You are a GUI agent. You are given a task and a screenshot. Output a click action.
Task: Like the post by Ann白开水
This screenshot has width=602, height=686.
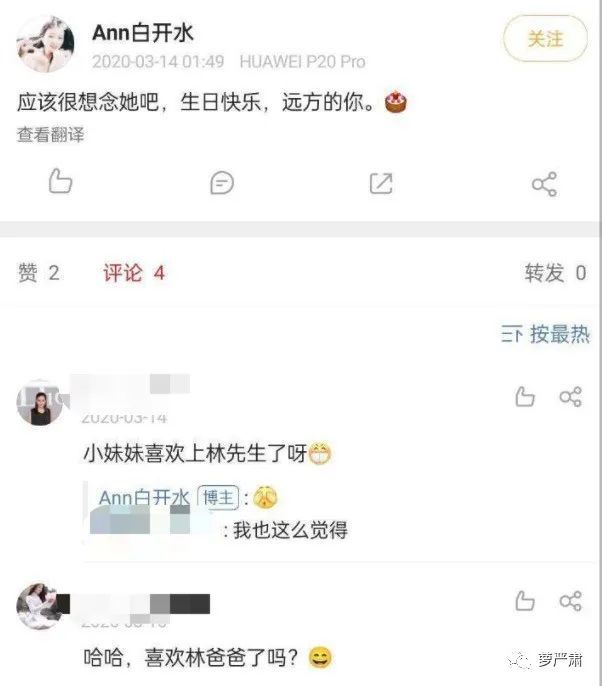click(x=61, y=182)
